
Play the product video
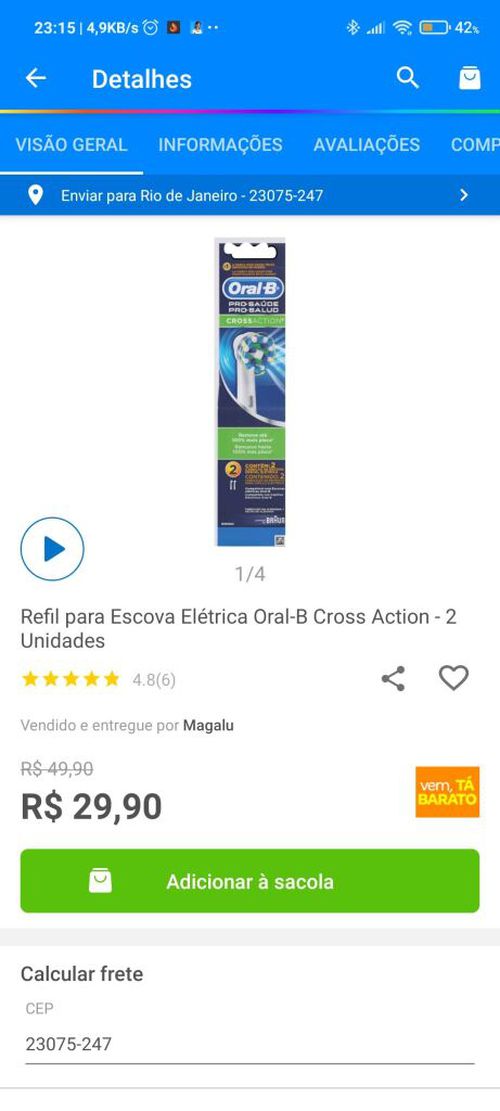[x=52, y=549]
